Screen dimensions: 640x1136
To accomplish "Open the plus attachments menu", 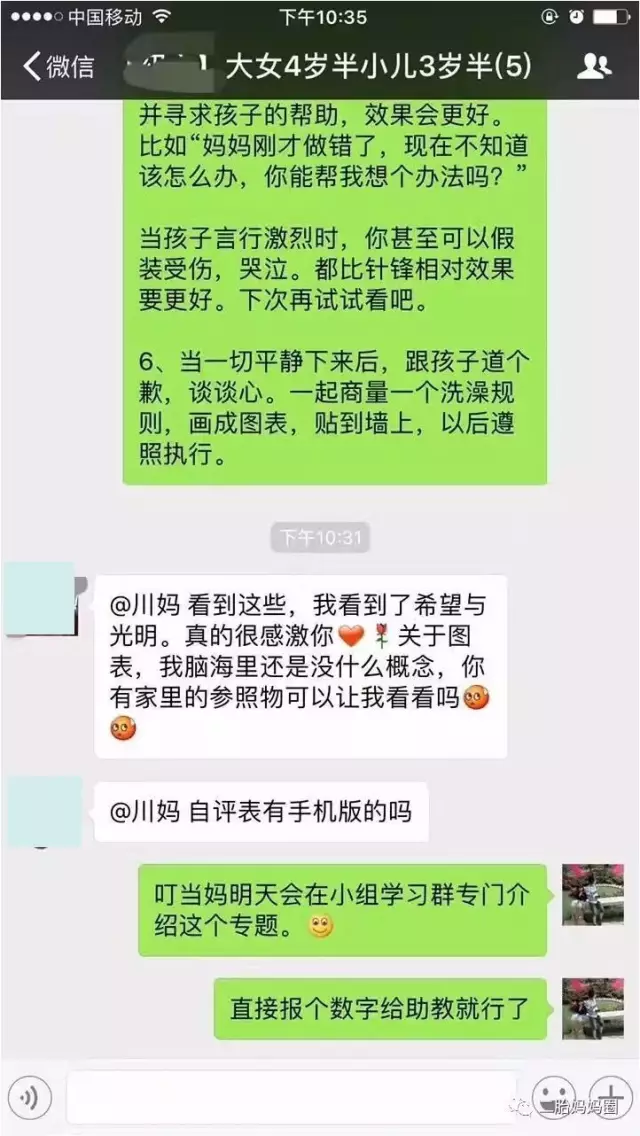I will point(609,1096).
